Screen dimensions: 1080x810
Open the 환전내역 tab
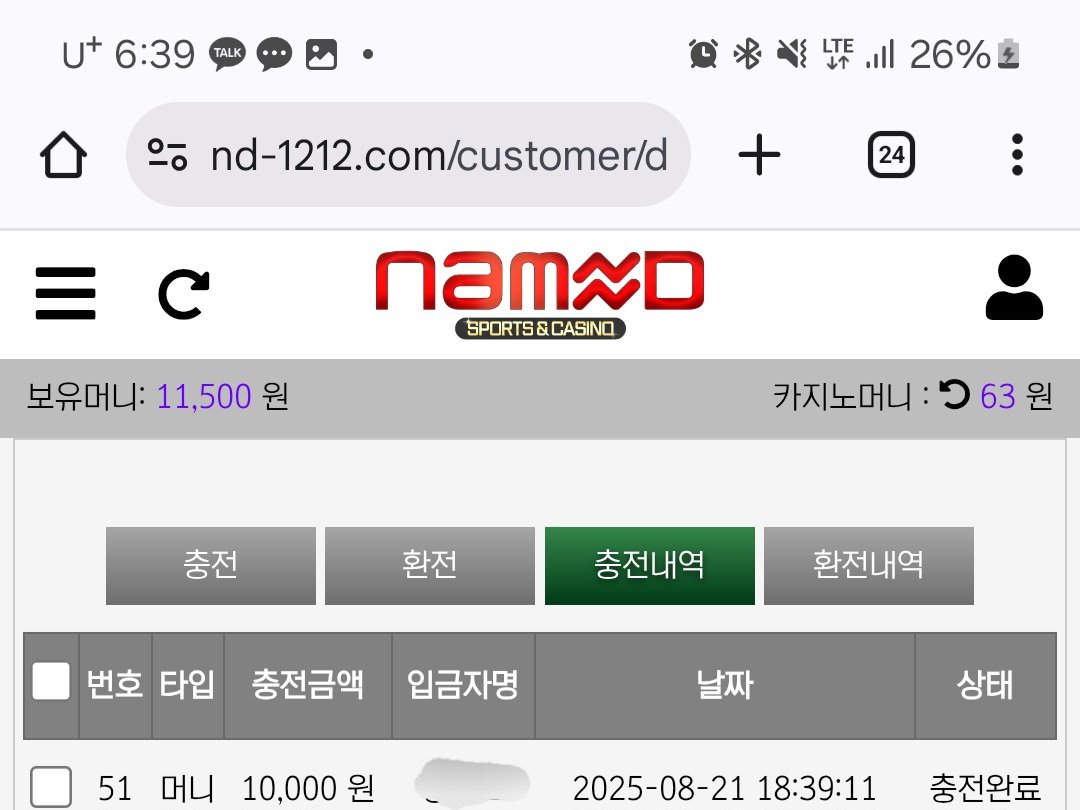(x=868, y=565)
